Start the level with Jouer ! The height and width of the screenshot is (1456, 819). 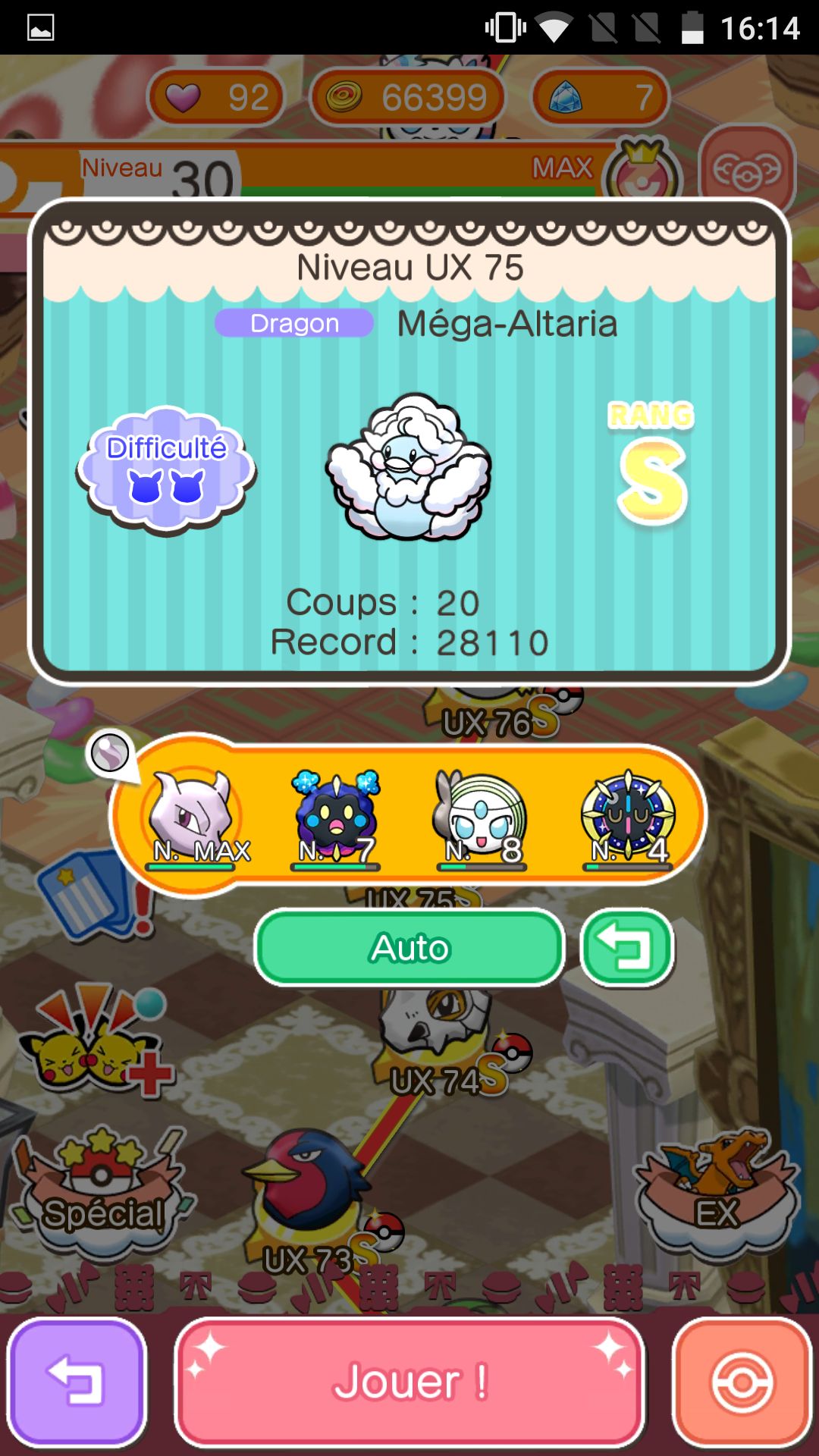tap(409, 1381)
